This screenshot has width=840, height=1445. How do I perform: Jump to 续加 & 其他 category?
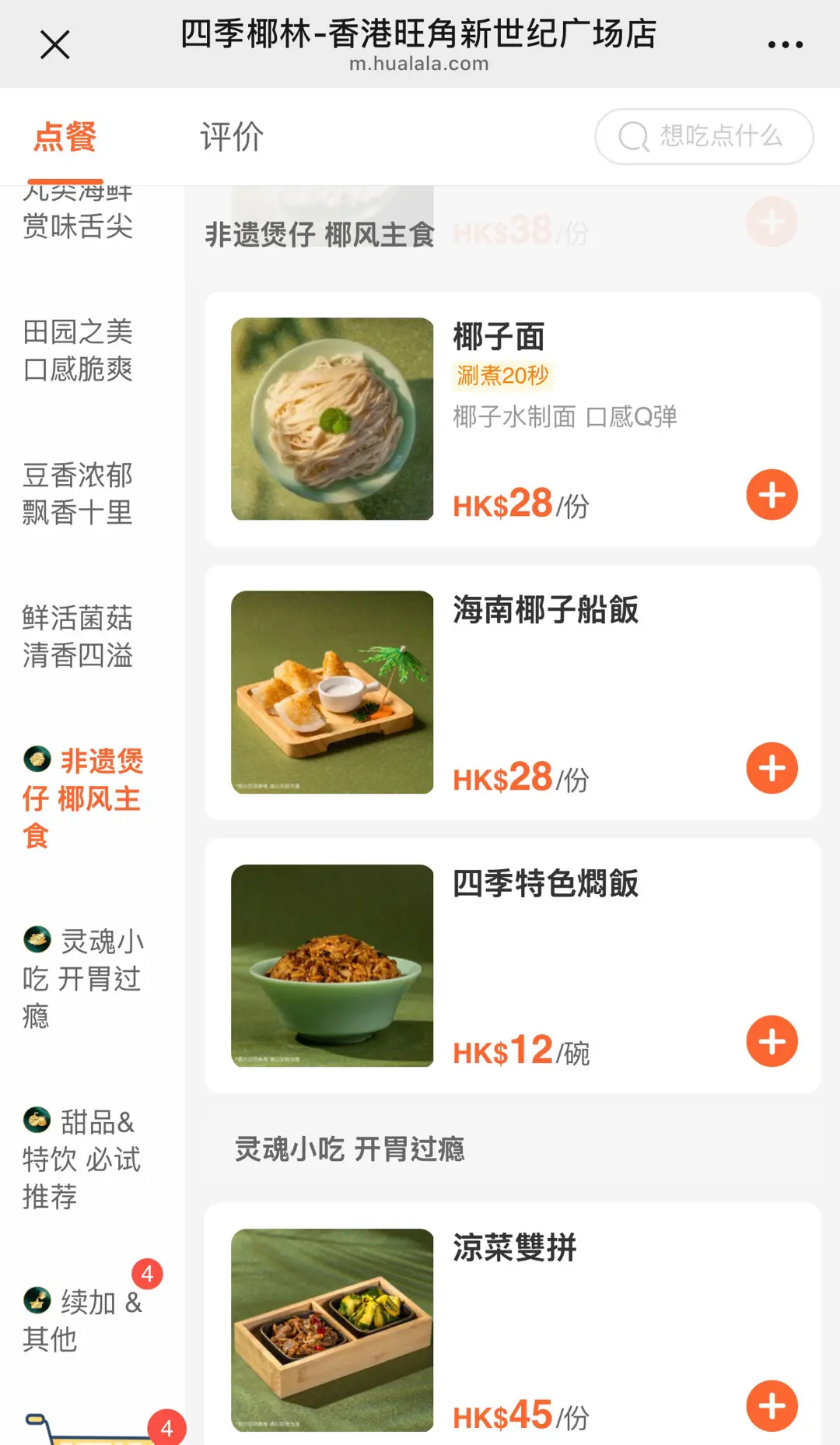click(82, 1320)
